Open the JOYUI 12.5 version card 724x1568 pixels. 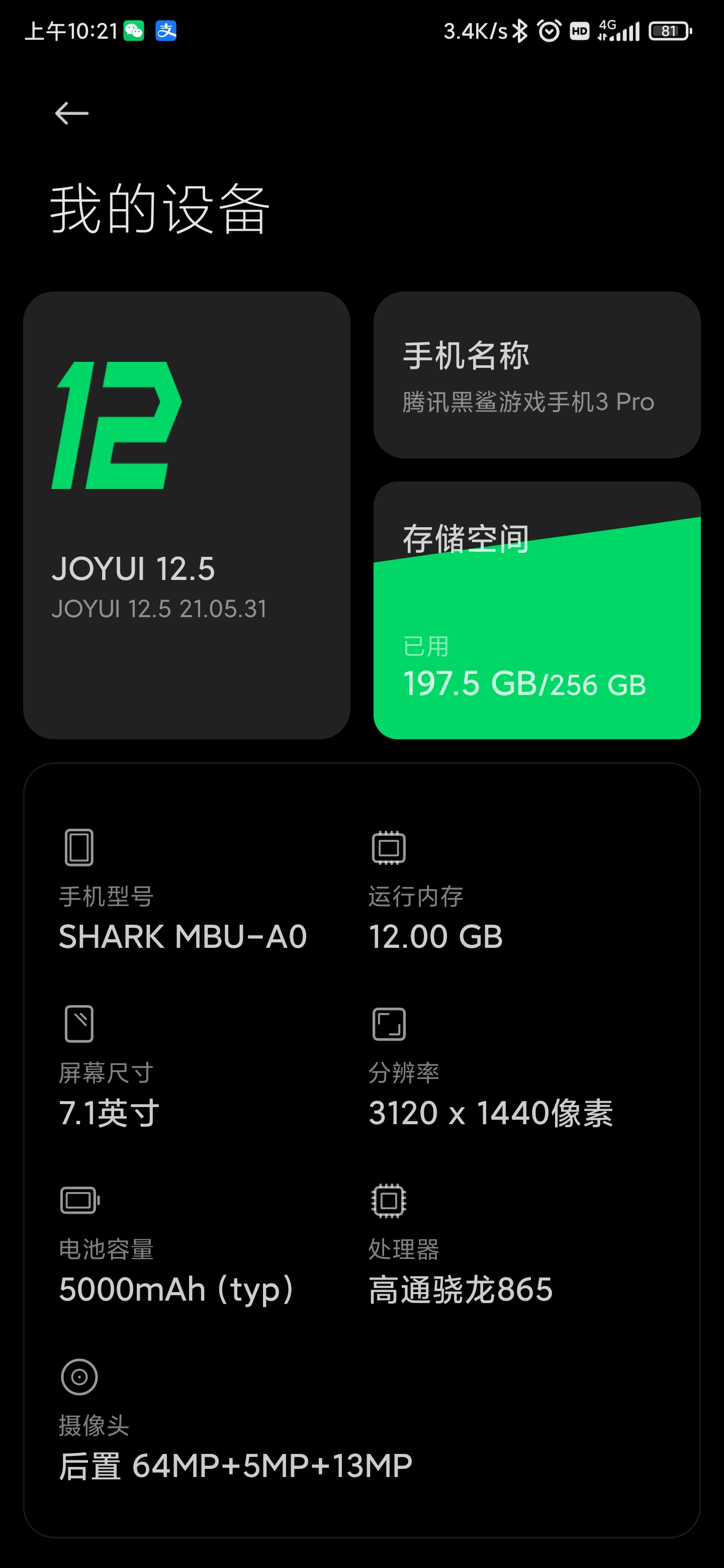[187, 515]
